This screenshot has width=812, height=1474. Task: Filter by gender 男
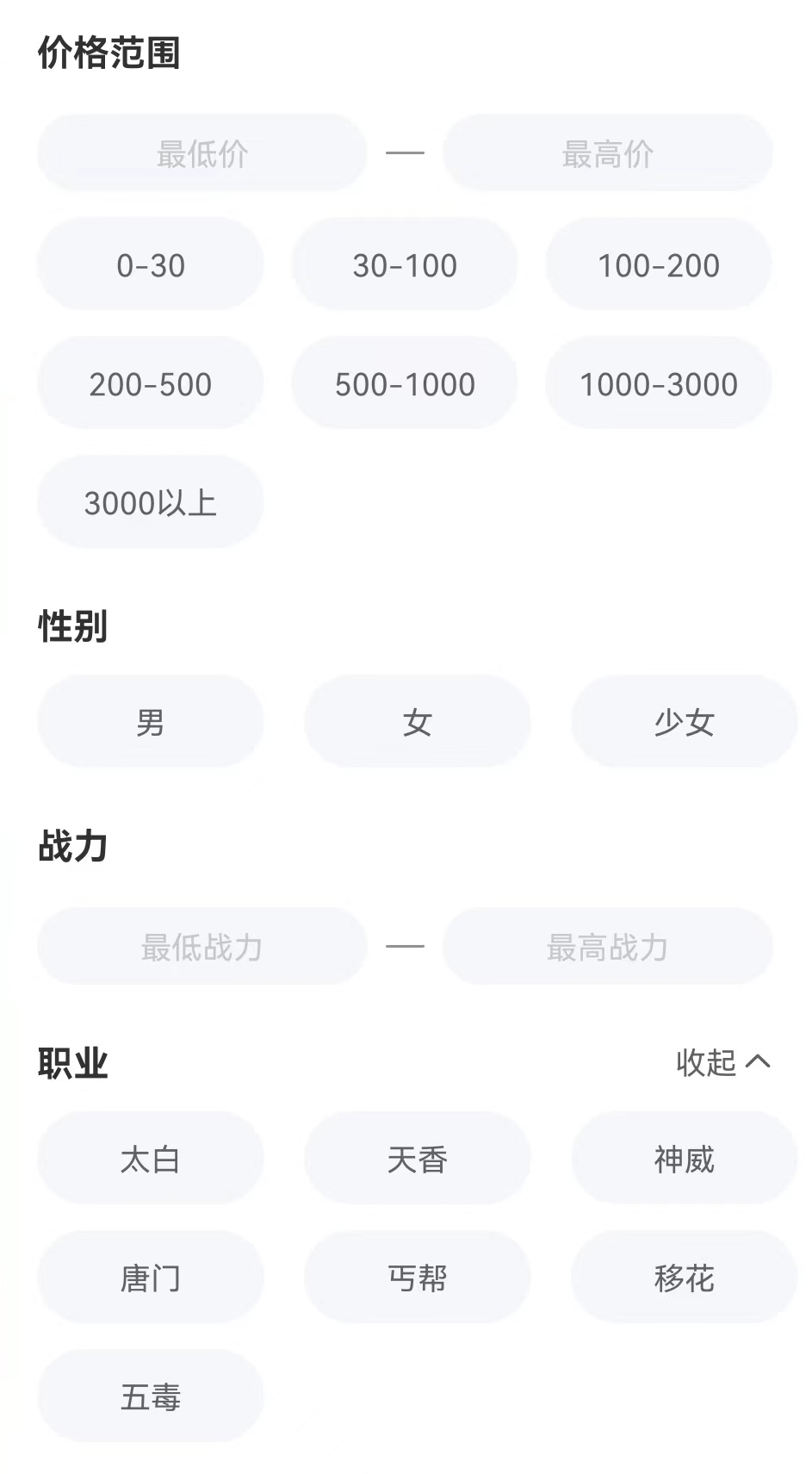[151, 722]
